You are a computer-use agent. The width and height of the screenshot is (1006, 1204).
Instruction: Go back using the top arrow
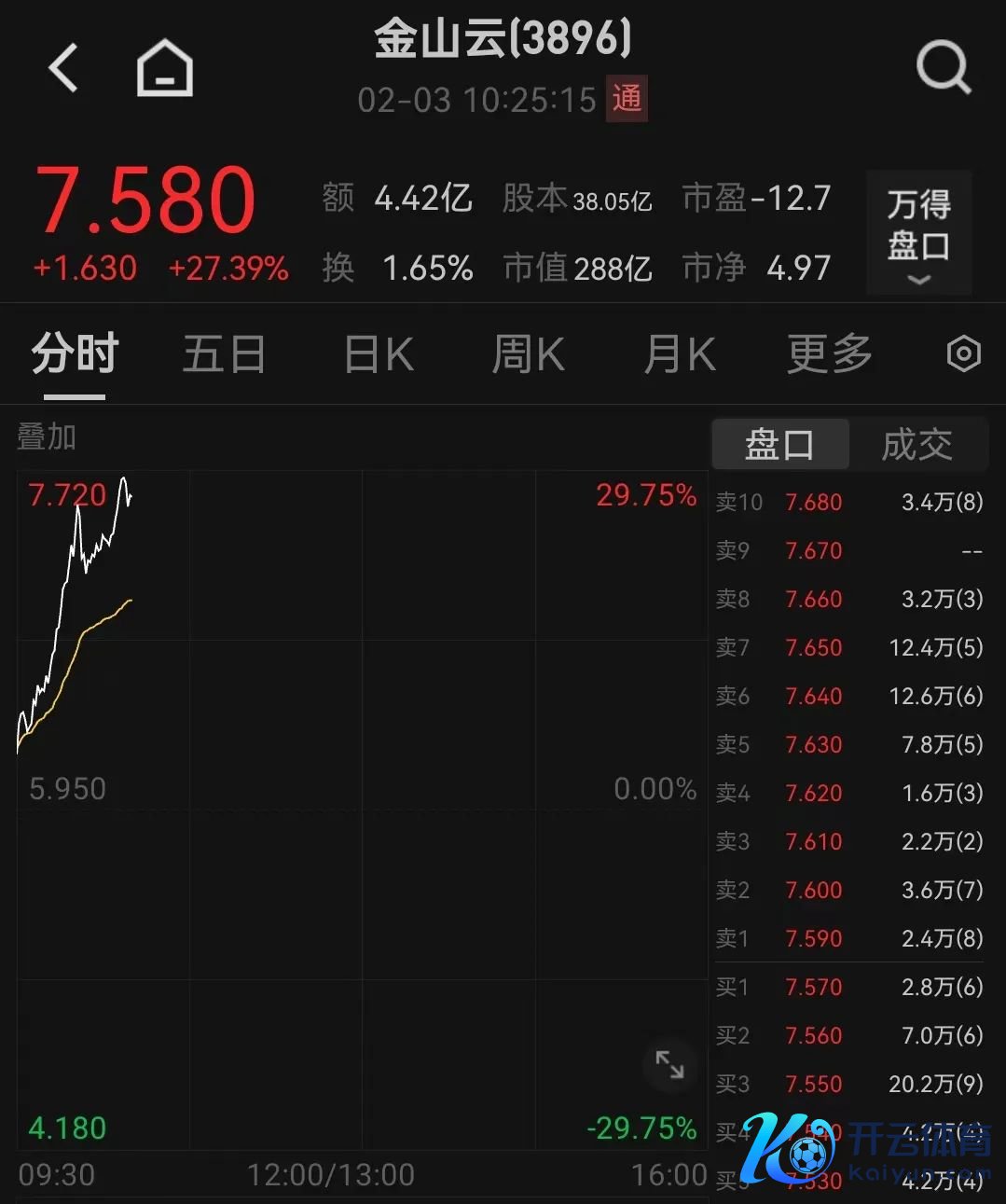click(63, 68)
